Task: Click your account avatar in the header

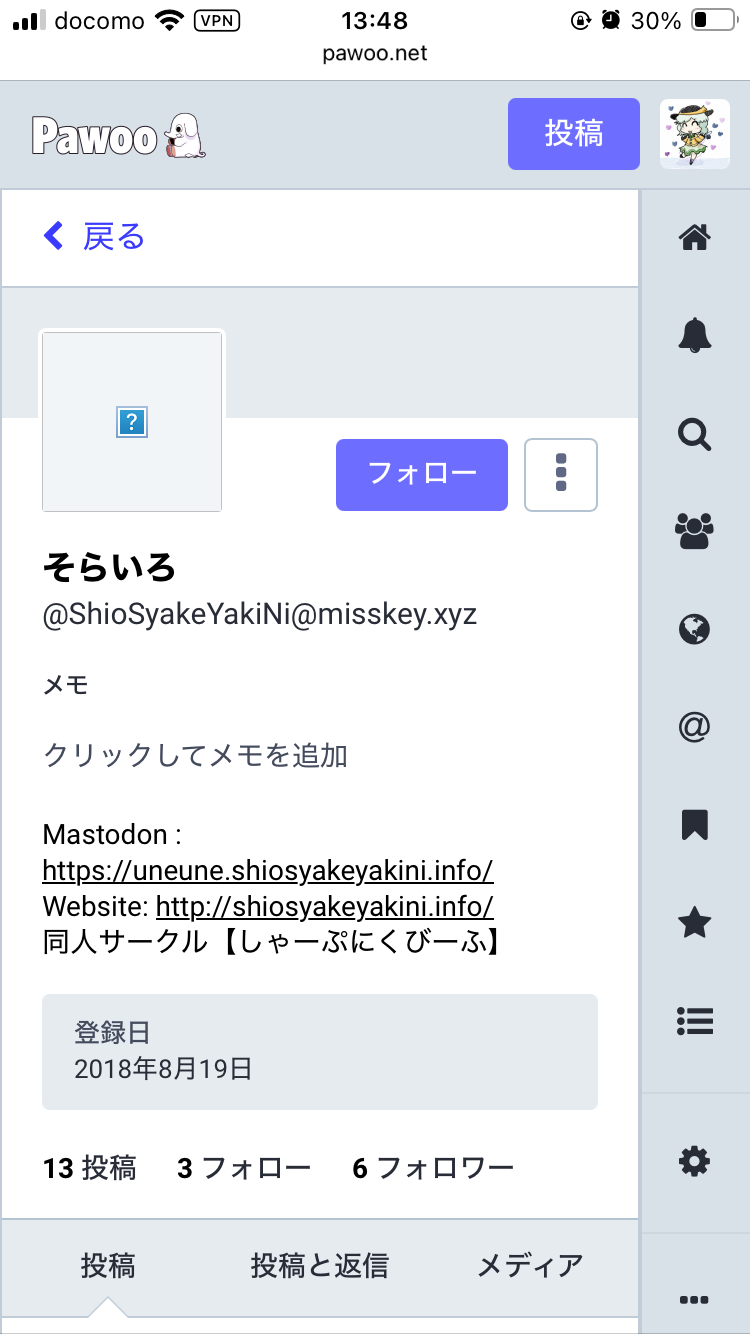Action: 694,133
